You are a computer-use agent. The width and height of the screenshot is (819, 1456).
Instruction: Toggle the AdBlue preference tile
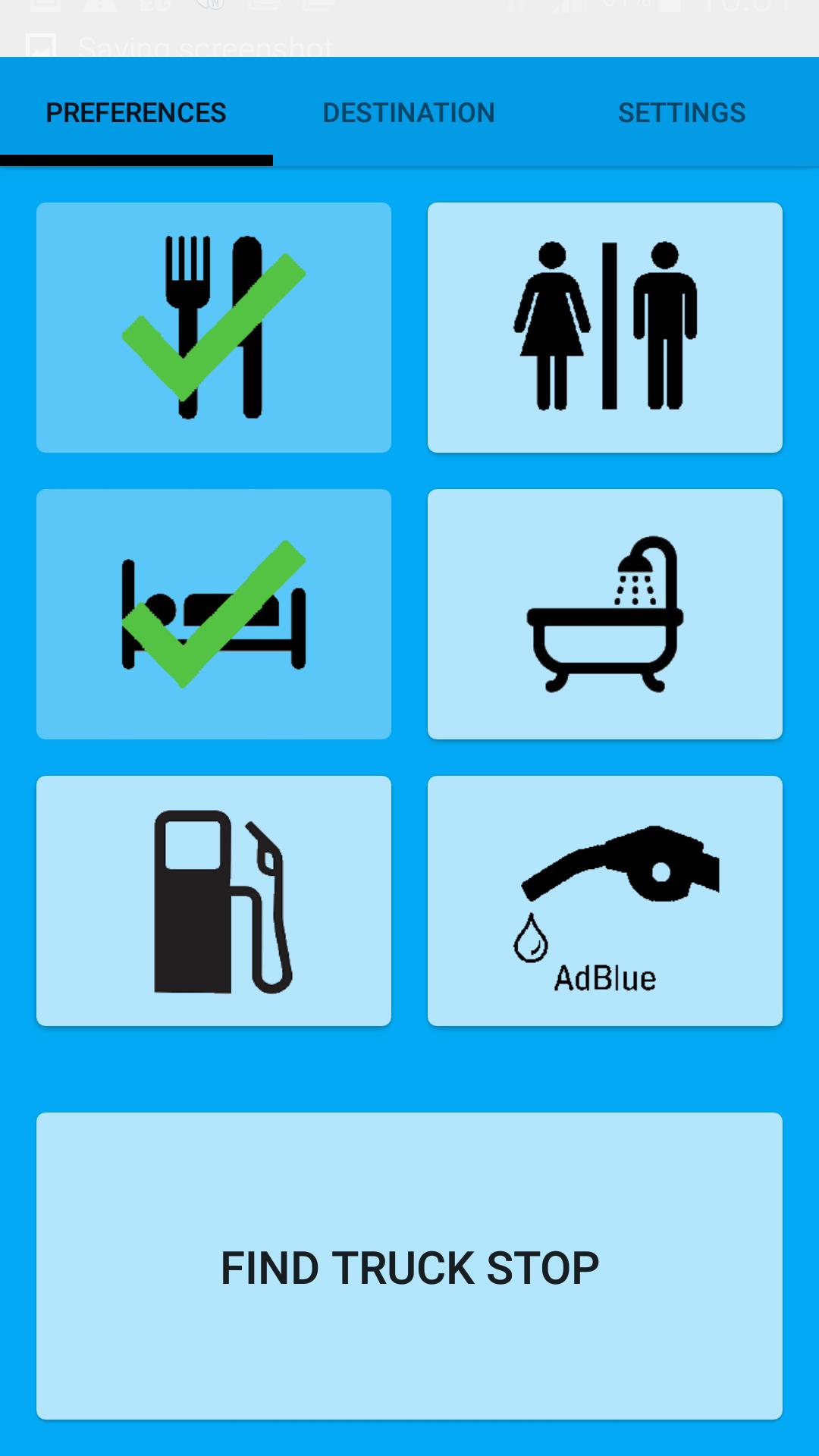(x=605, y=901)
